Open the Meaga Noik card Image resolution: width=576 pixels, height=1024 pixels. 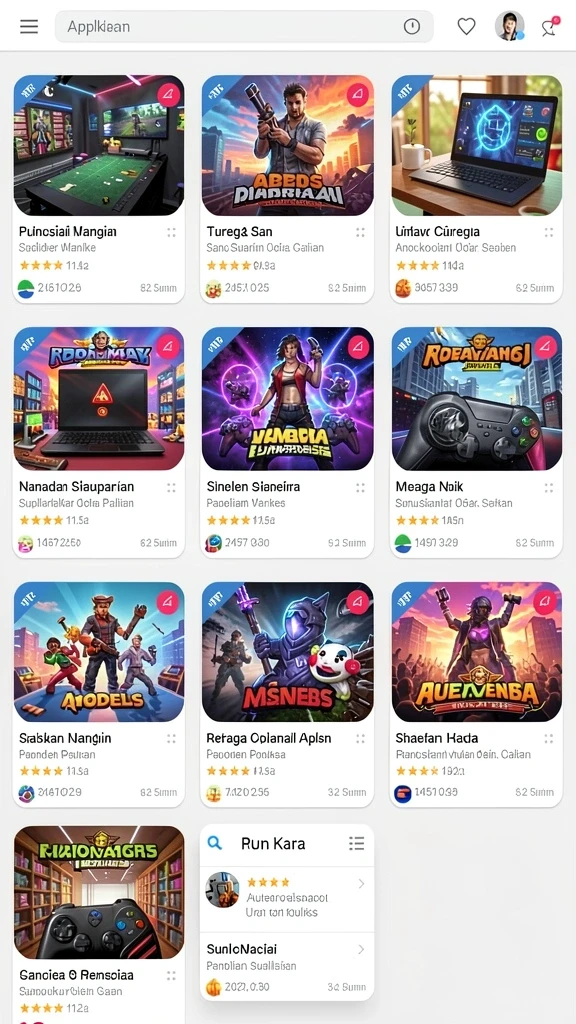click(477, 443)
